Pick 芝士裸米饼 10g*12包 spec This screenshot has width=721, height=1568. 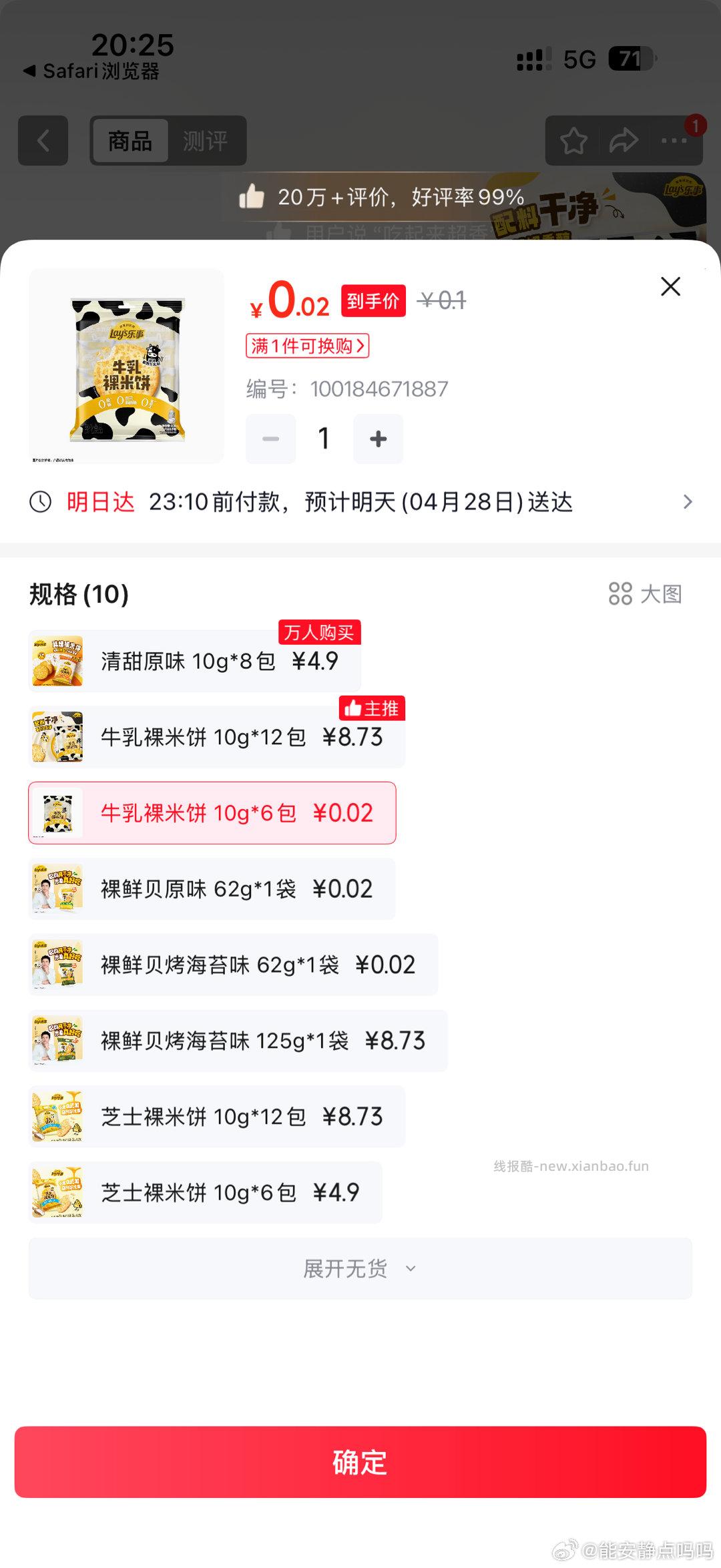pyautogui.click(x=216, y=1117)
